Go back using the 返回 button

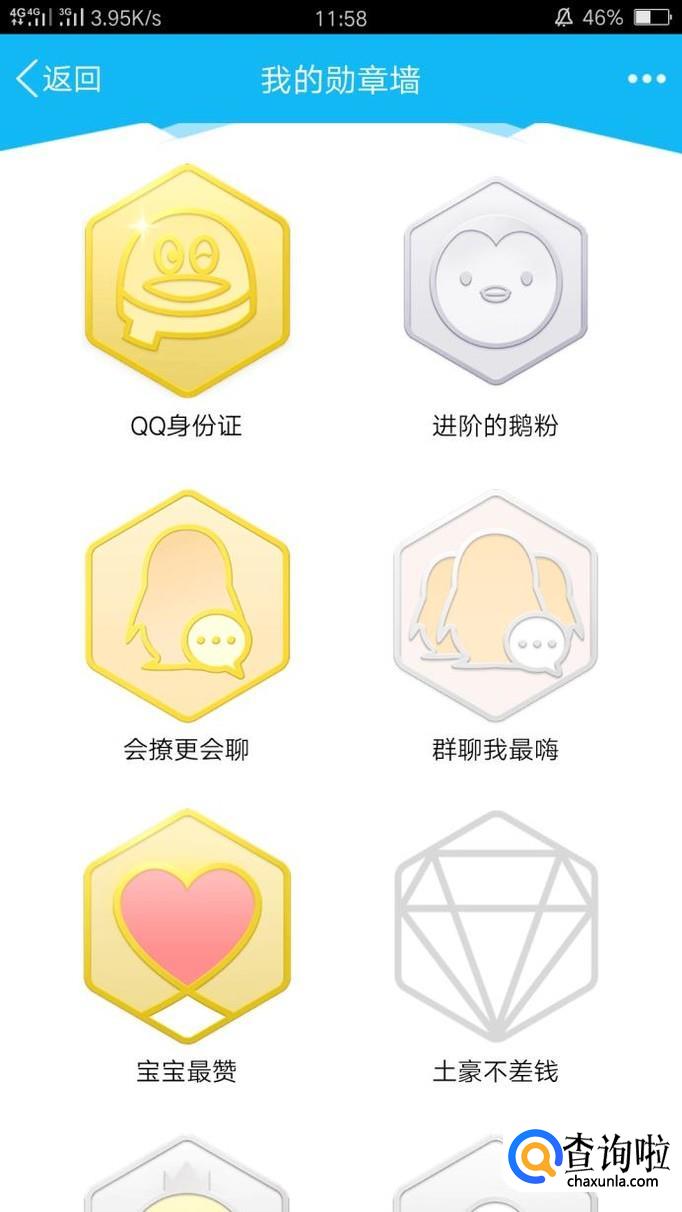click(x=58, y=79)
